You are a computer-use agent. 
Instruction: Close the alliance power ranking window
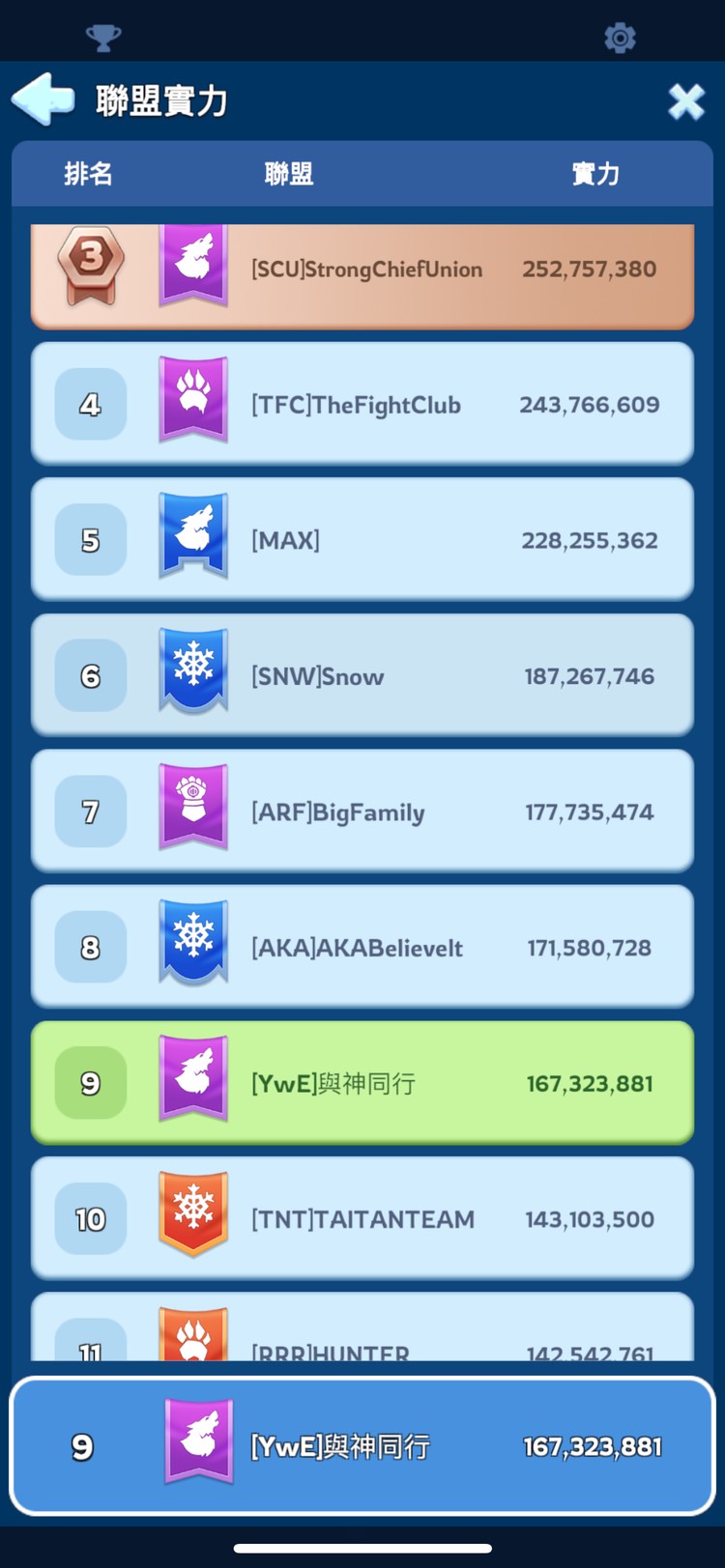coord(685,100)
